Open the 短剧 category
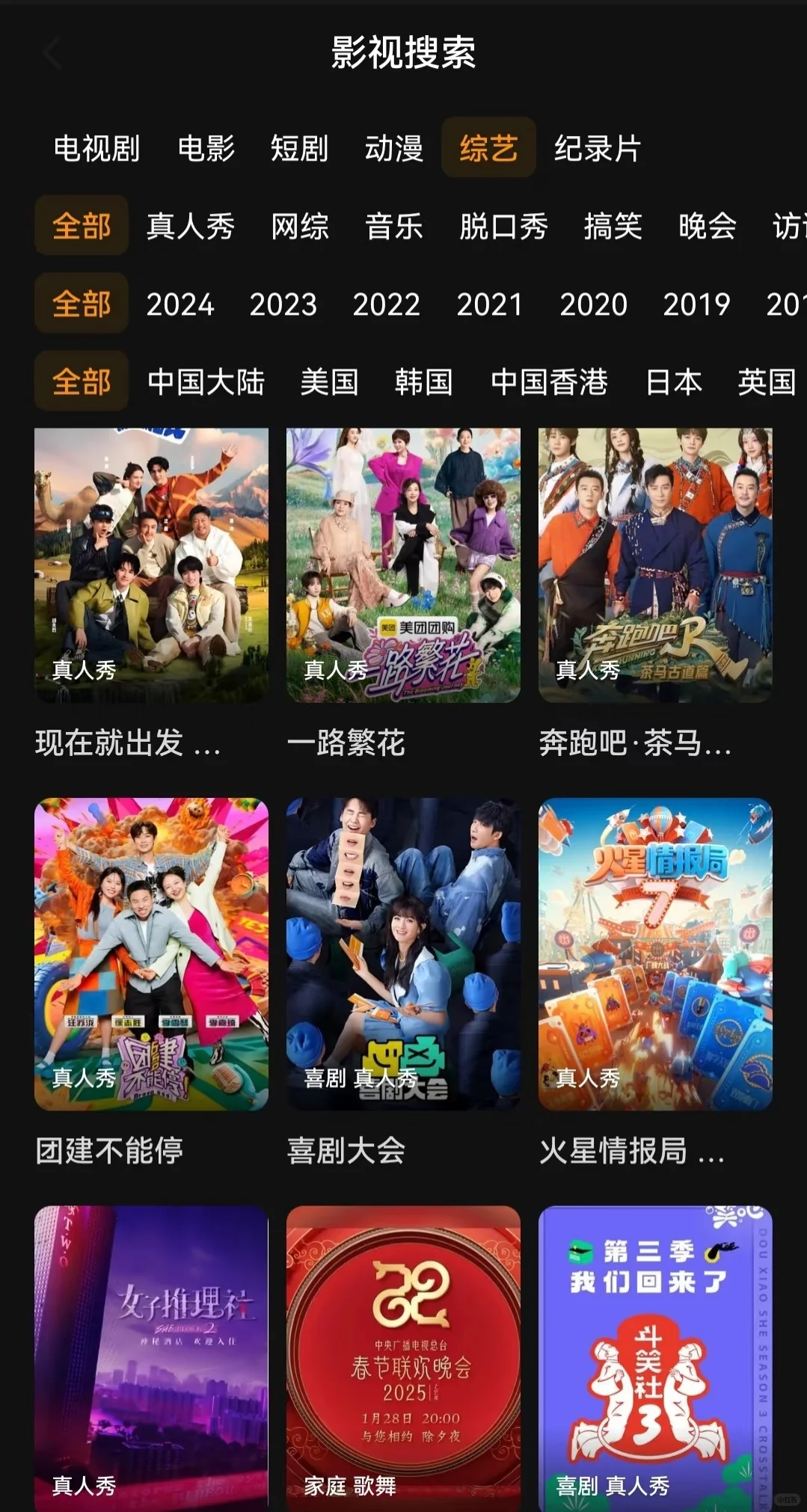This screenshot has width=807, height=1512. (299, 148)
